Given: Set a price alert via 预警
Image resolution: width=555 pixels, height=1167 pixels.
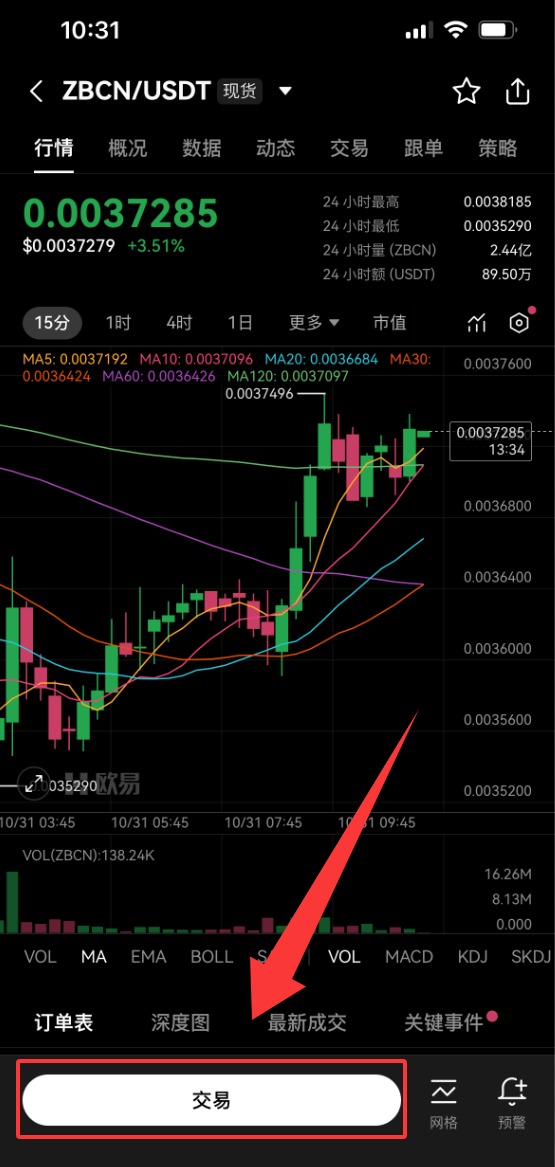Looking at the screenshot, I should 512,1103.
